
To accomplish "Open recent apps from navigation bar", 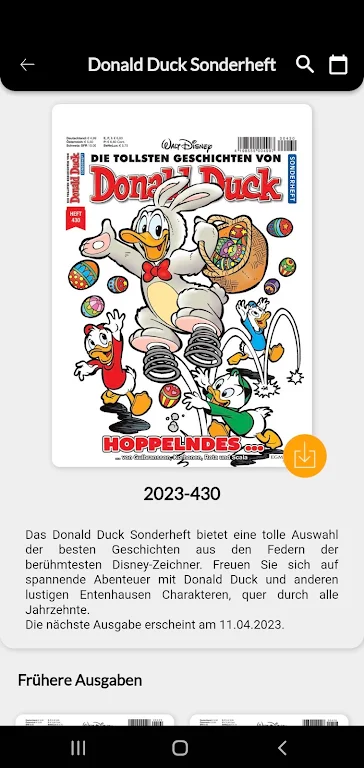I will (x=78, y=747).
